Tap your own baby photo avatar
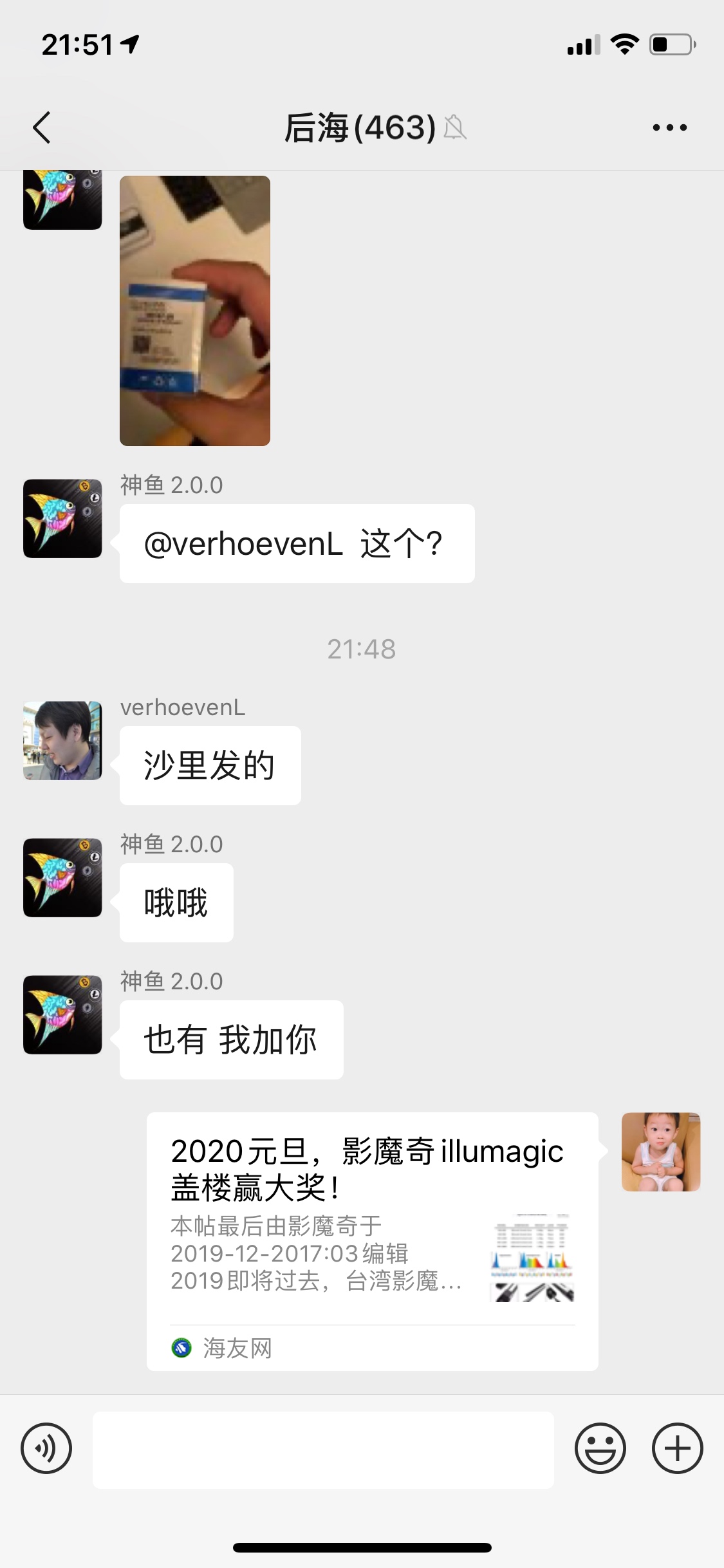The width and height of the screenshot is (724, 1568). tap(660, 1152)
